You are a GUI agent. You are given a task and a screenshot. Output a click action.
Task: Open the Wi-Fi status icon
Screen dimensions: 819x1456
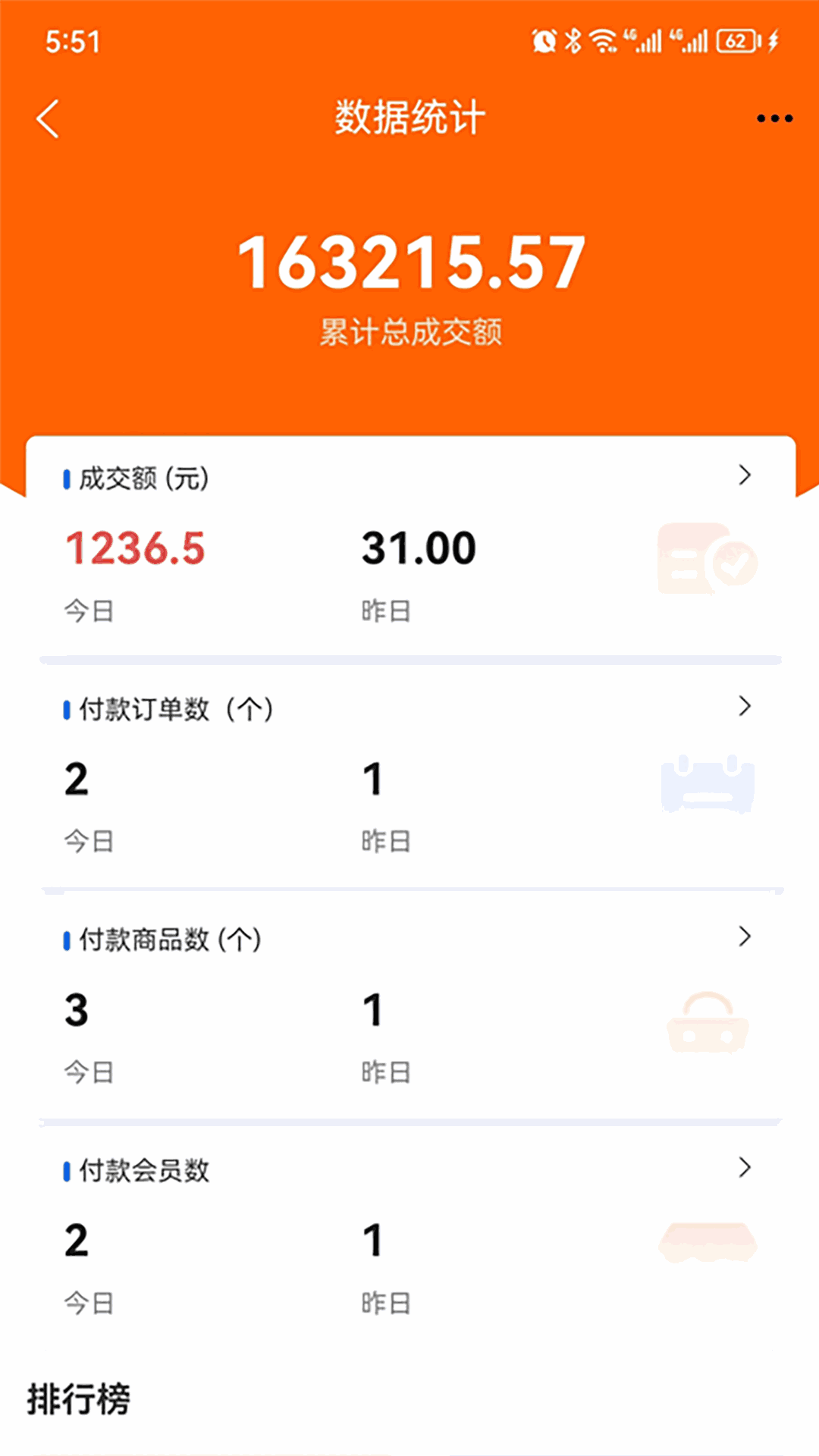point(604,42)
